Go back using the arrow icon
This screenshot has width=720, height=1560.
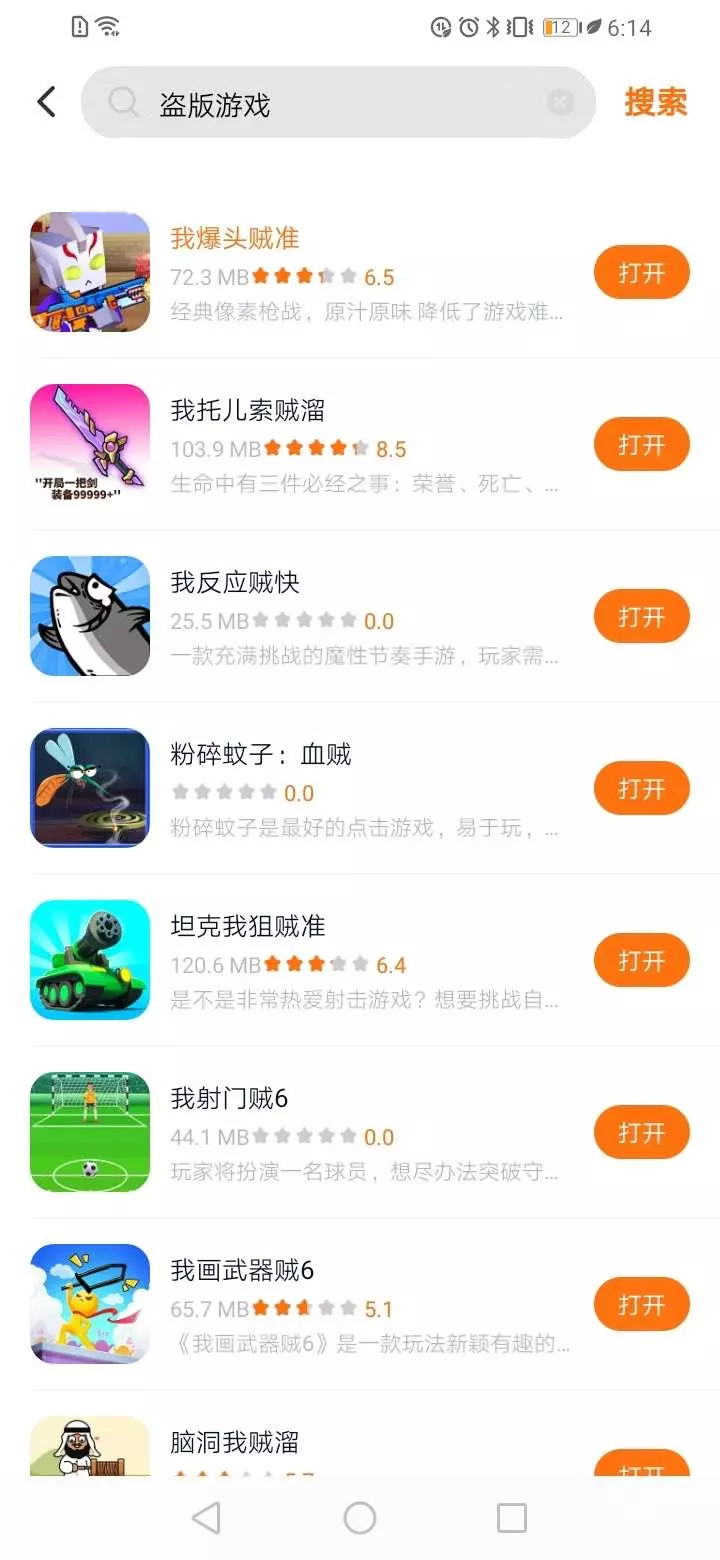click(x=46, y=102)
